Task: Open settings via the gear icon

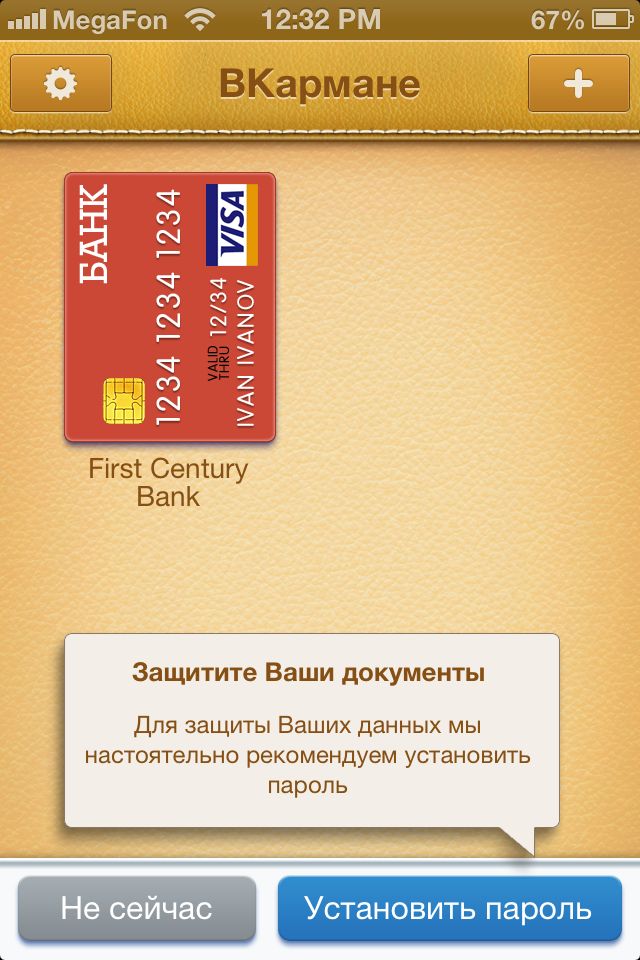Action: [x=61, y=84]
